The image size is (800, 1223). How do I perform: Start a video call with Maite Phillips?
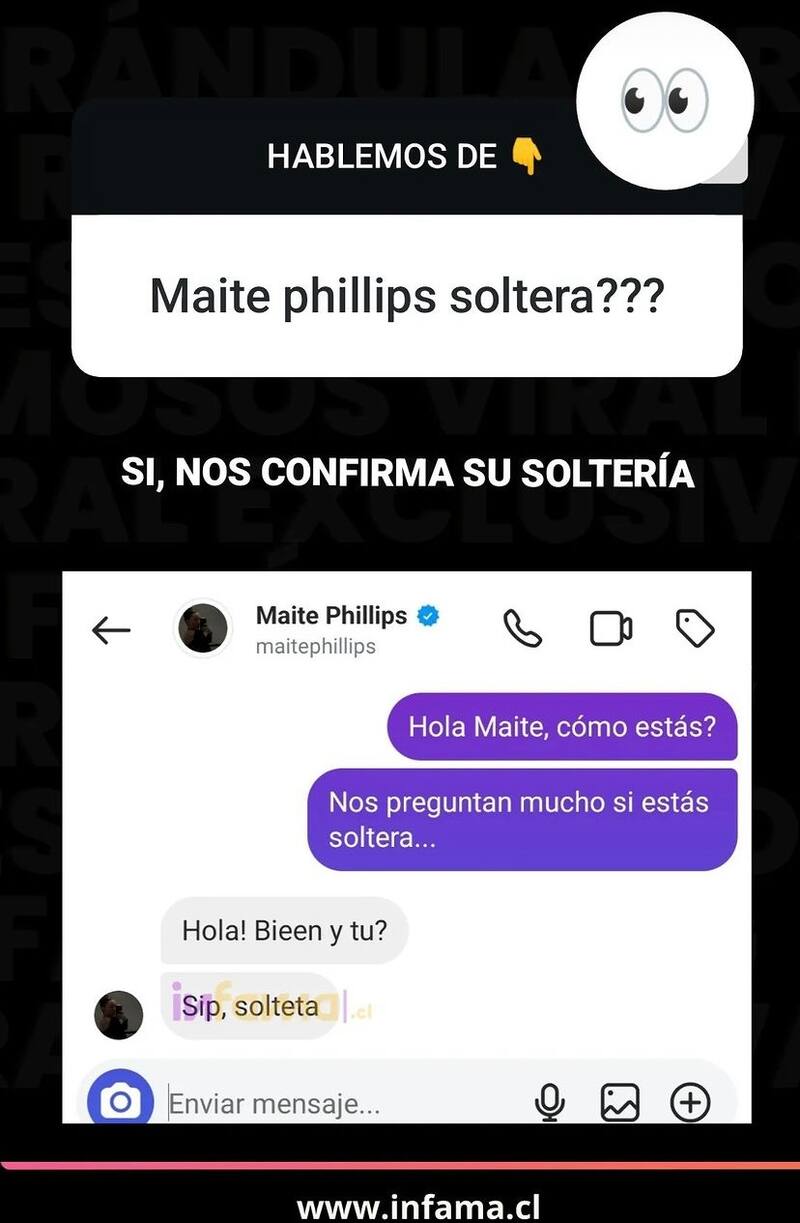[x=613, y=629]
